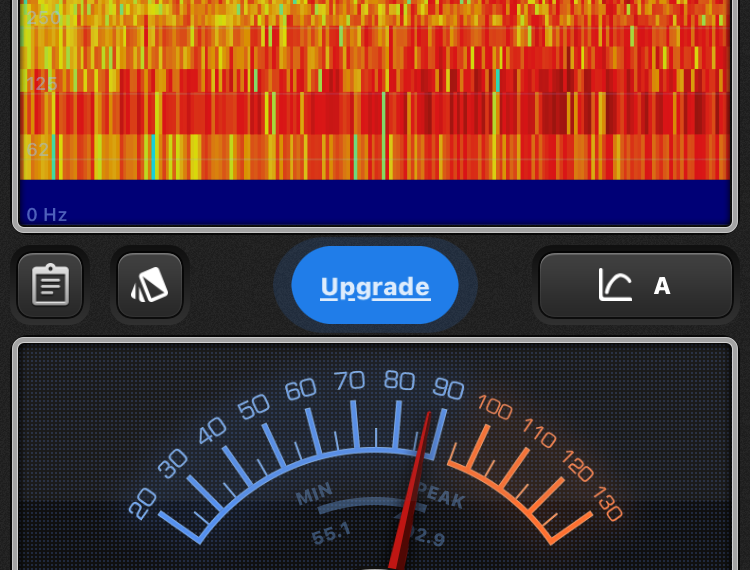The image size is (750, 570).
Task: Change the A frequency weighting
Action: point(636,286)
